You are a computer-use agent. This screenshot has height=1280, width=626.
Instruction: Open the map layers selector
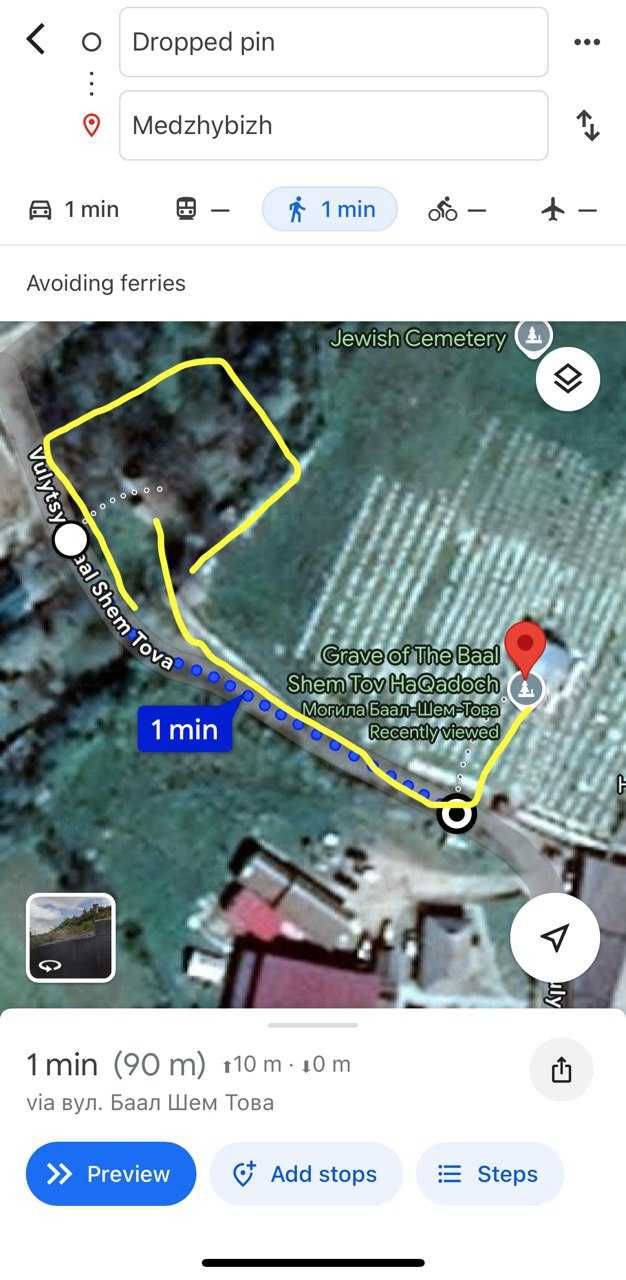click(568, 379)
